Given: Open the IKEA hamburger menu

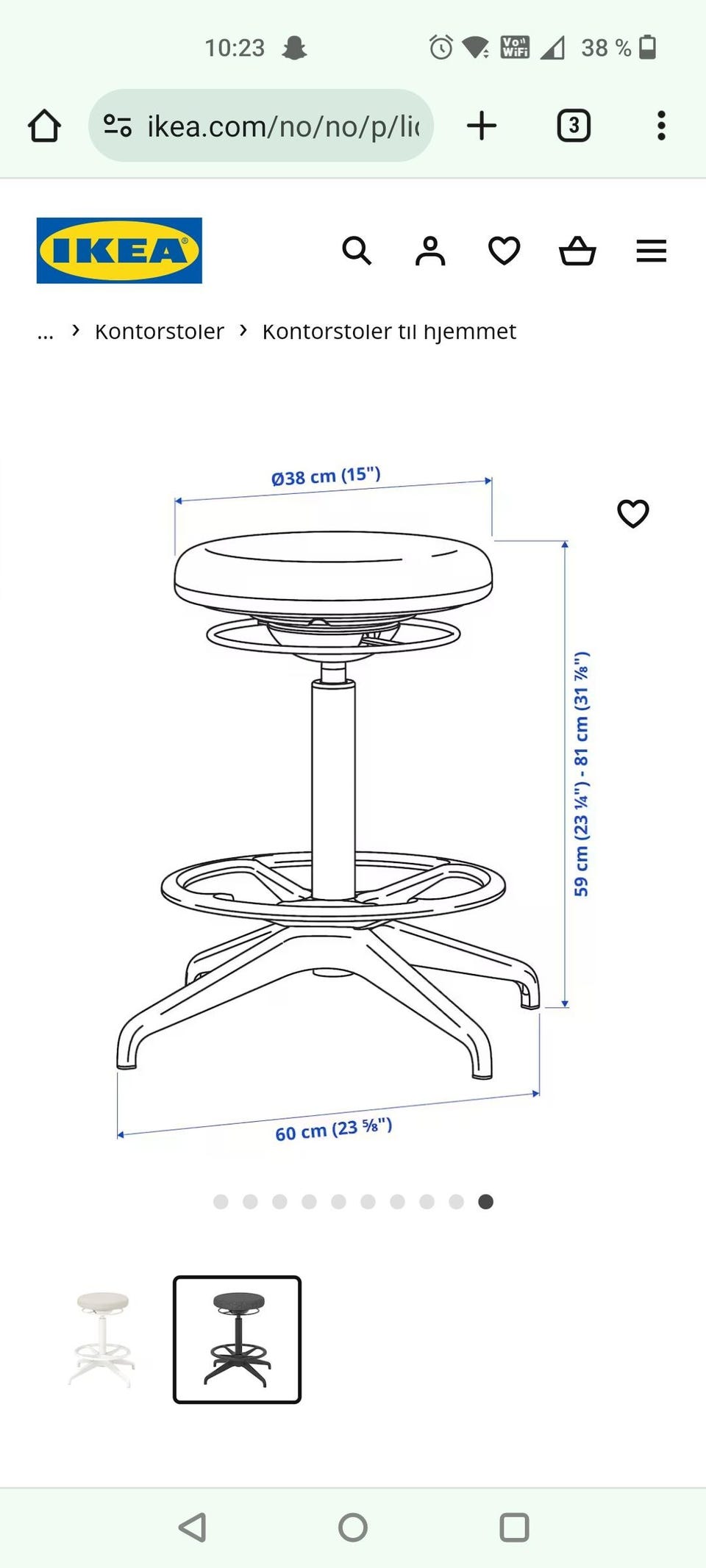Looking at the screenshot, I should click(651, 251).
